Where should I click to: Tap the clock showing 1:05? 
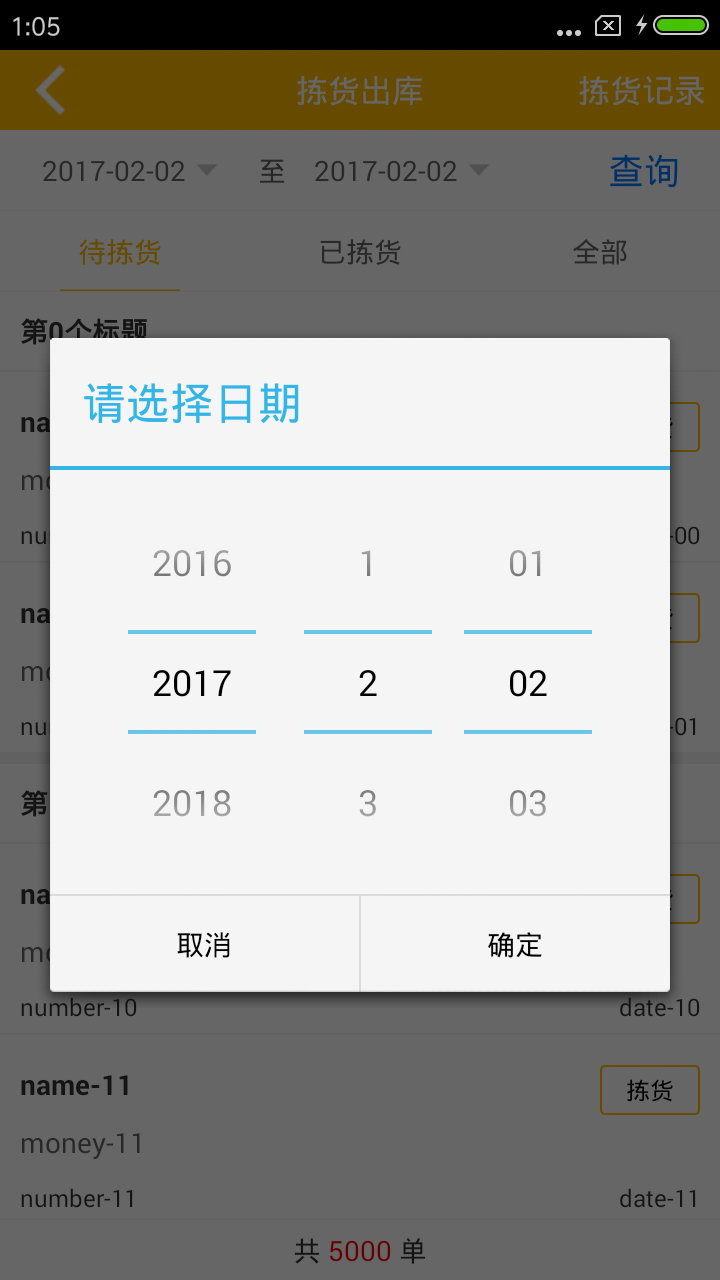[37, 27]
